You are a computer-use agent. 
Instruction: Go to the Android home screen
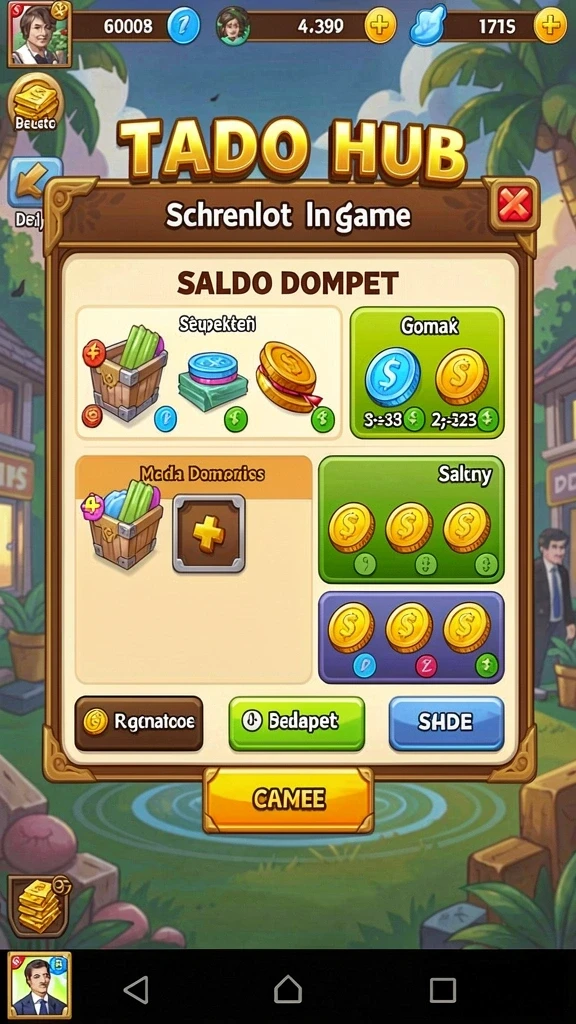288,989
